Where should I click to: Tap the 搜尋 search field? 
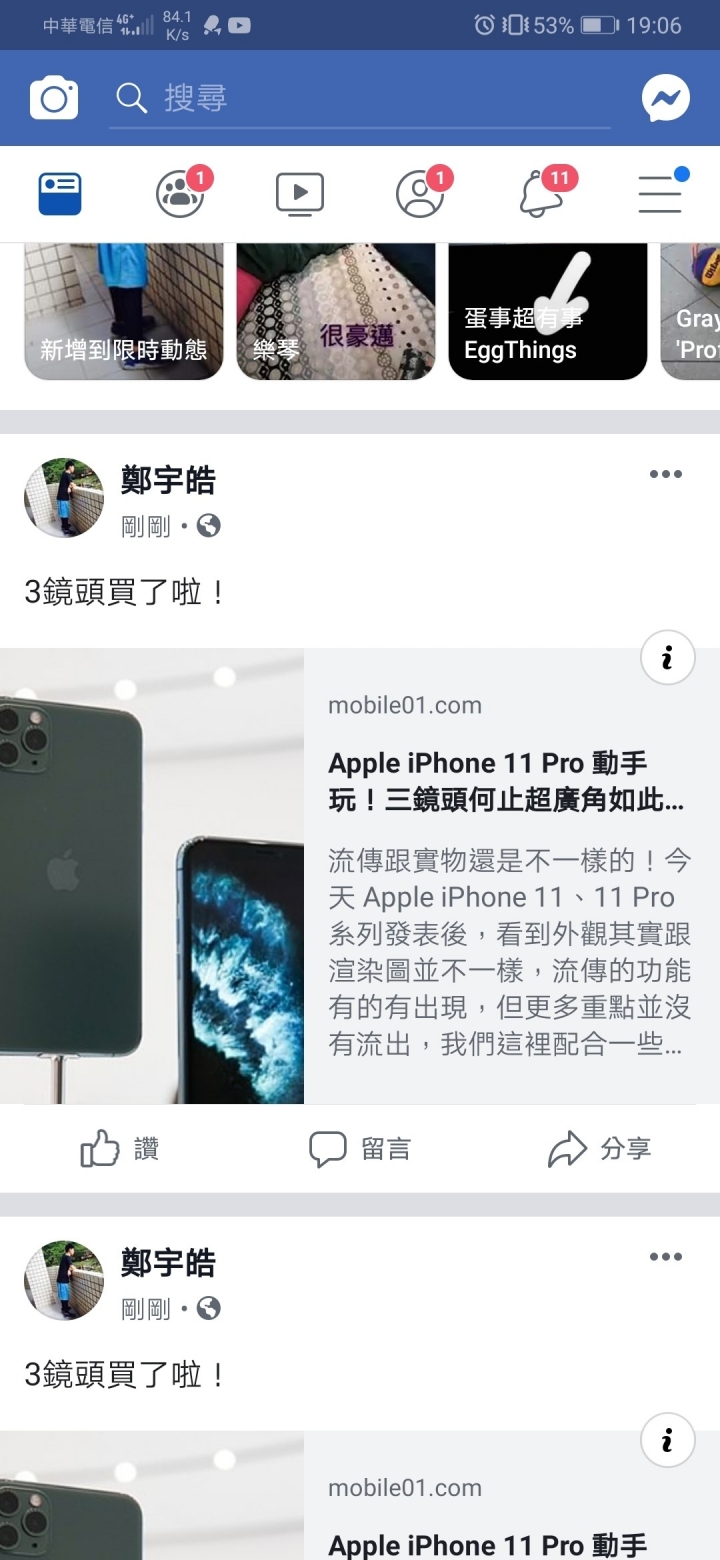pos(360,98)
